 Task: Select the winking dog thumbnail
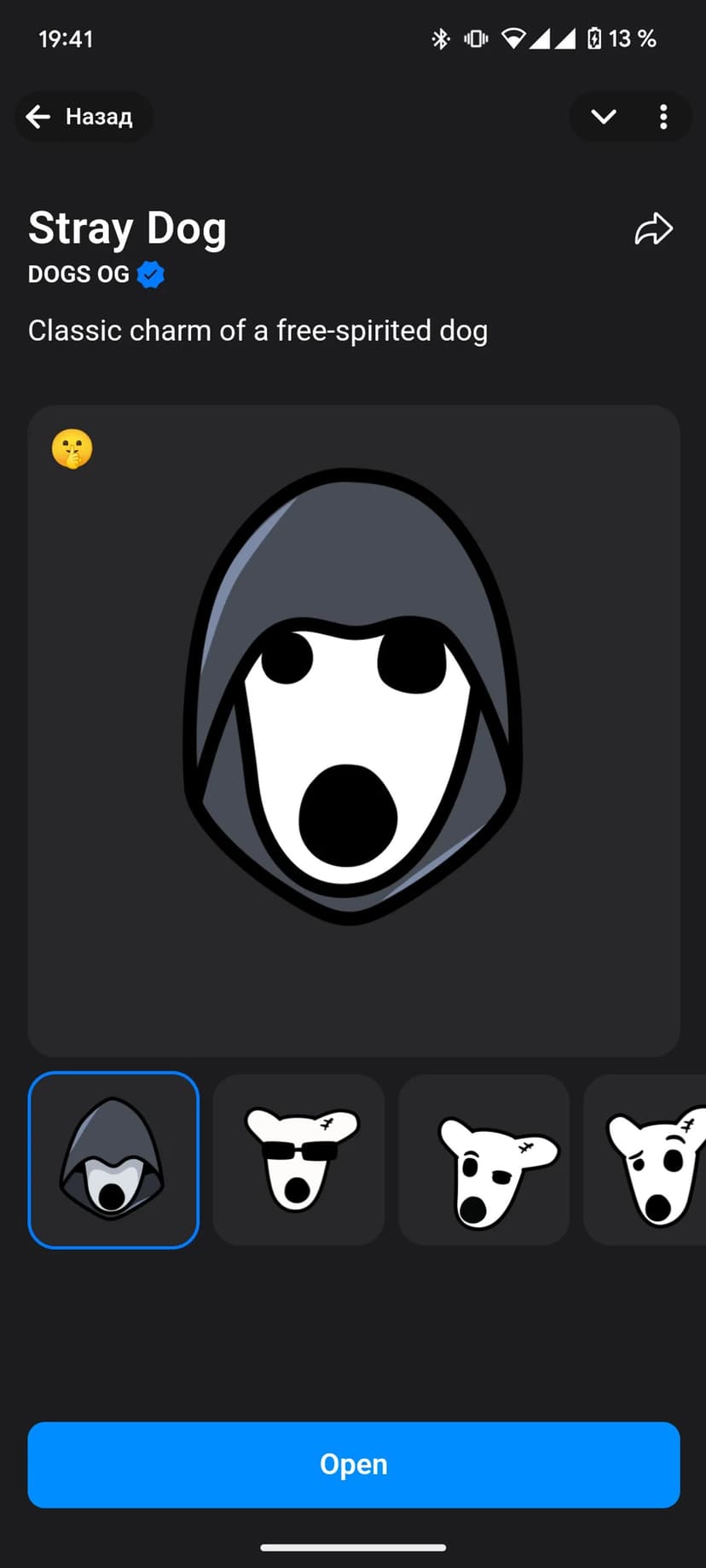click(x=483, y=1160)
